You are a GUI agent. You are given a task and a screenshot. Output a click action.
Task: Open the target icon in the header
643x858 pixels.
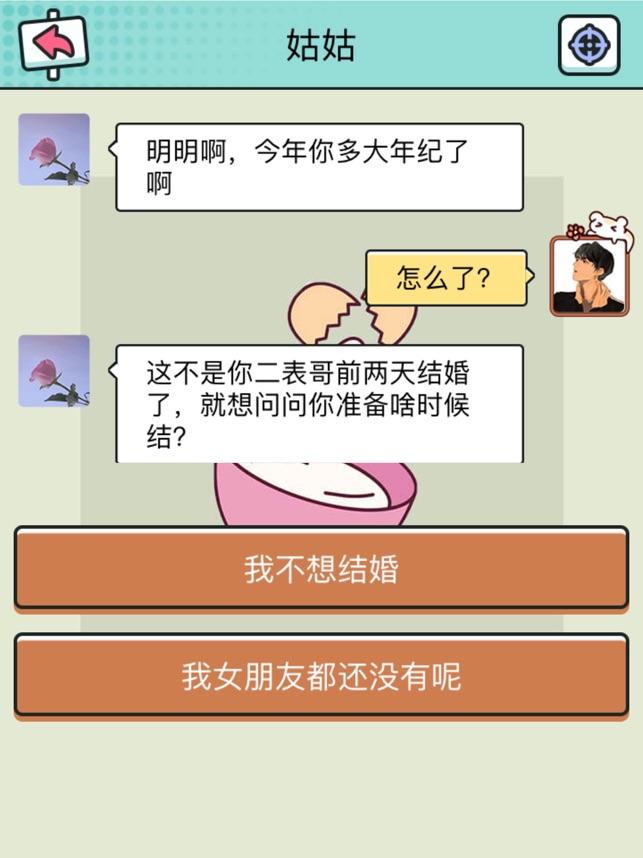click(588, 45)
